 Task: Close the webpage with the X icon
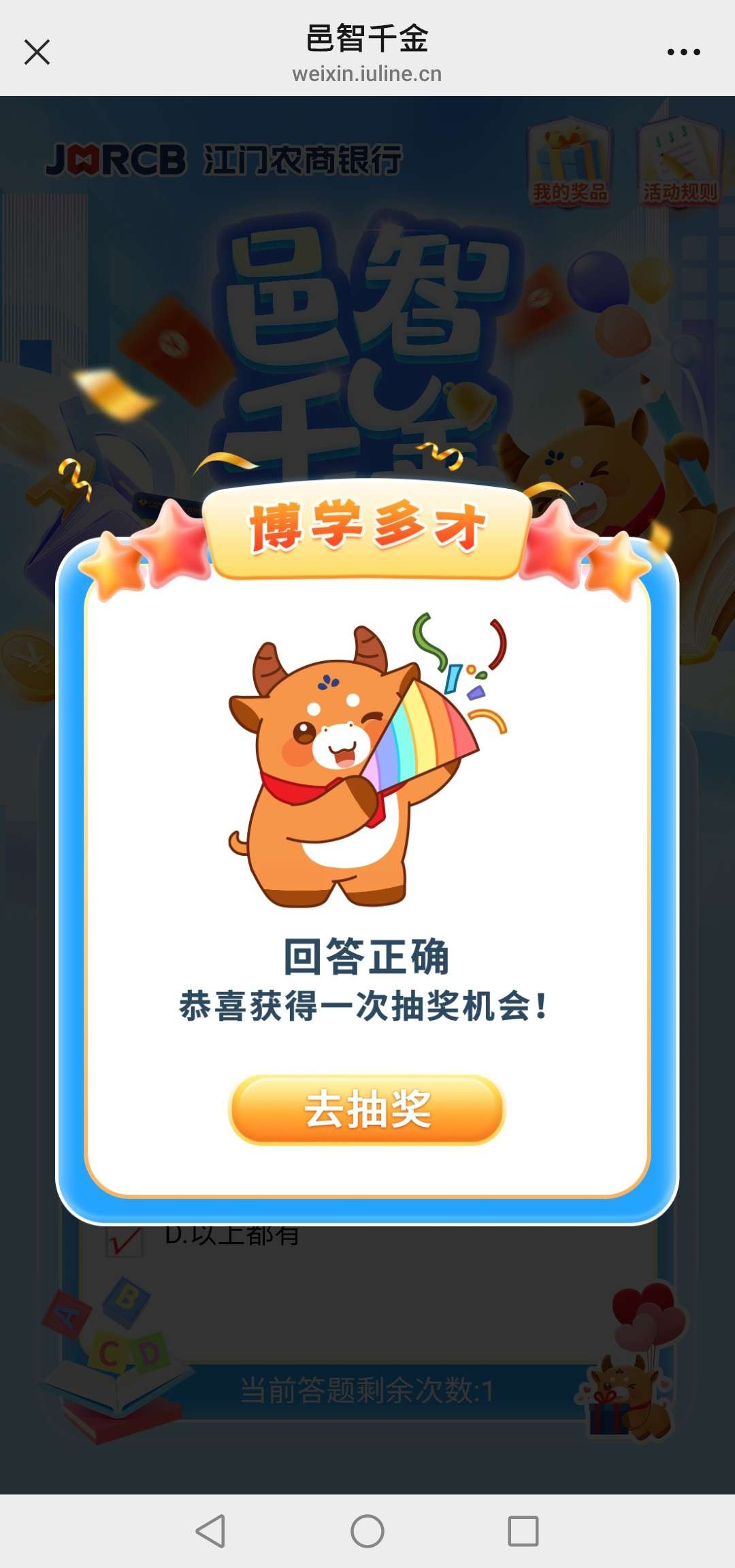click(x=37, y=52)
